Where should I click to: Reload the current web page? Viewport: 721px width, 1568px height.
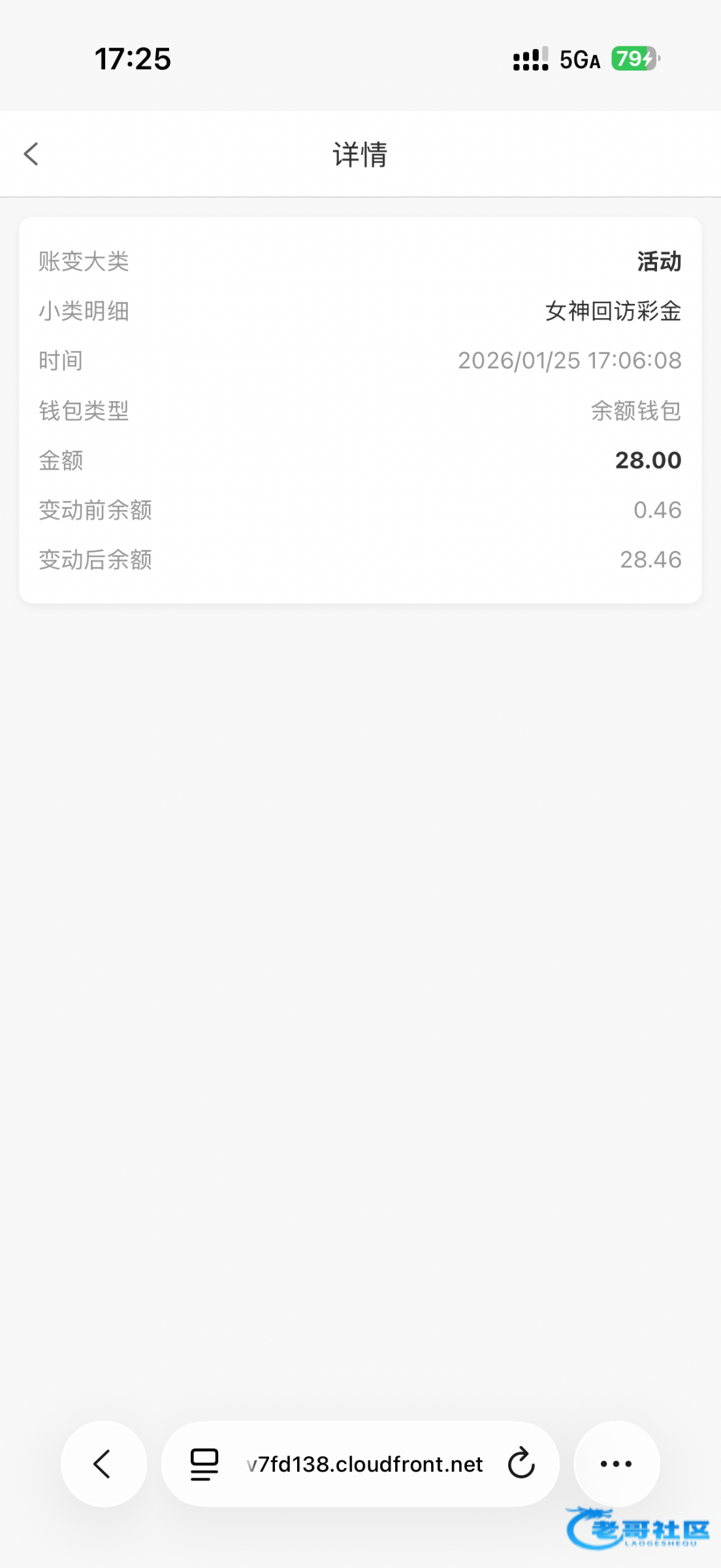pyautogui.click(x=521, y=1463)
